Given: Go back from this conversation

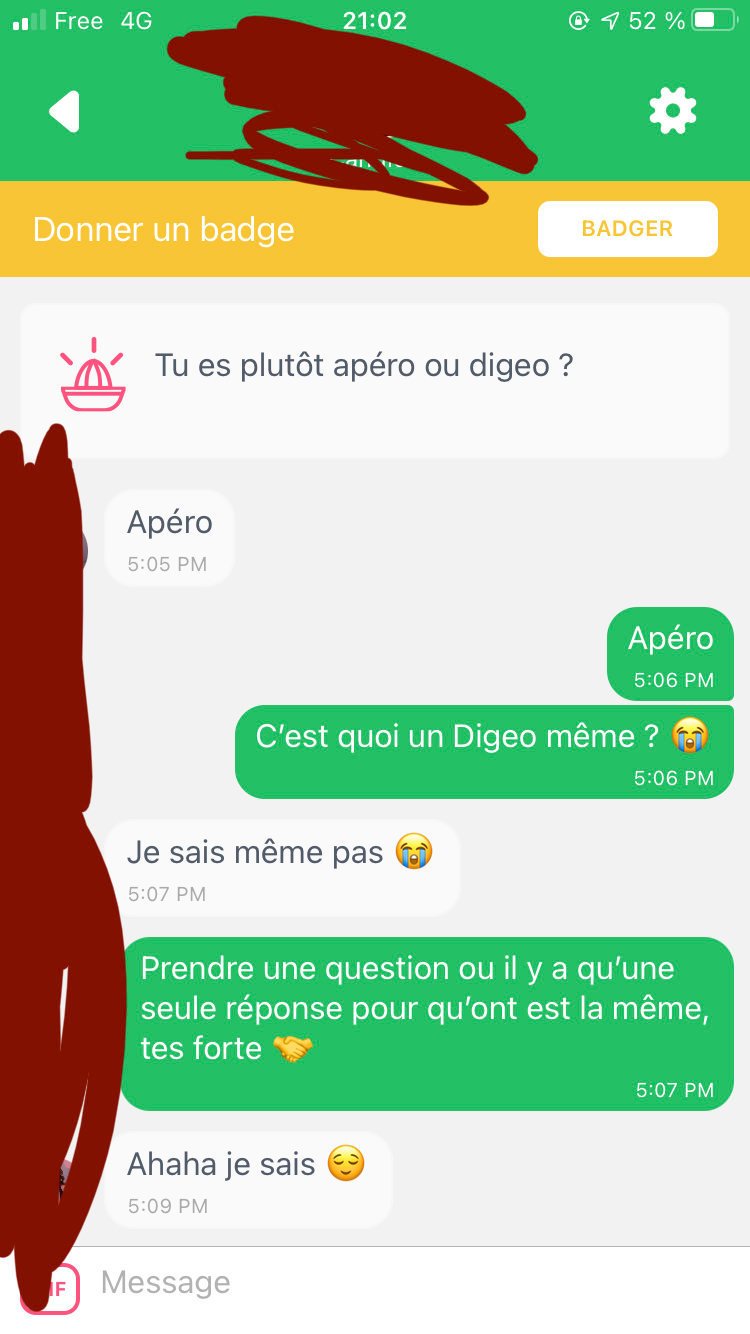Looking at the screenshot, I should coord(64,111).
